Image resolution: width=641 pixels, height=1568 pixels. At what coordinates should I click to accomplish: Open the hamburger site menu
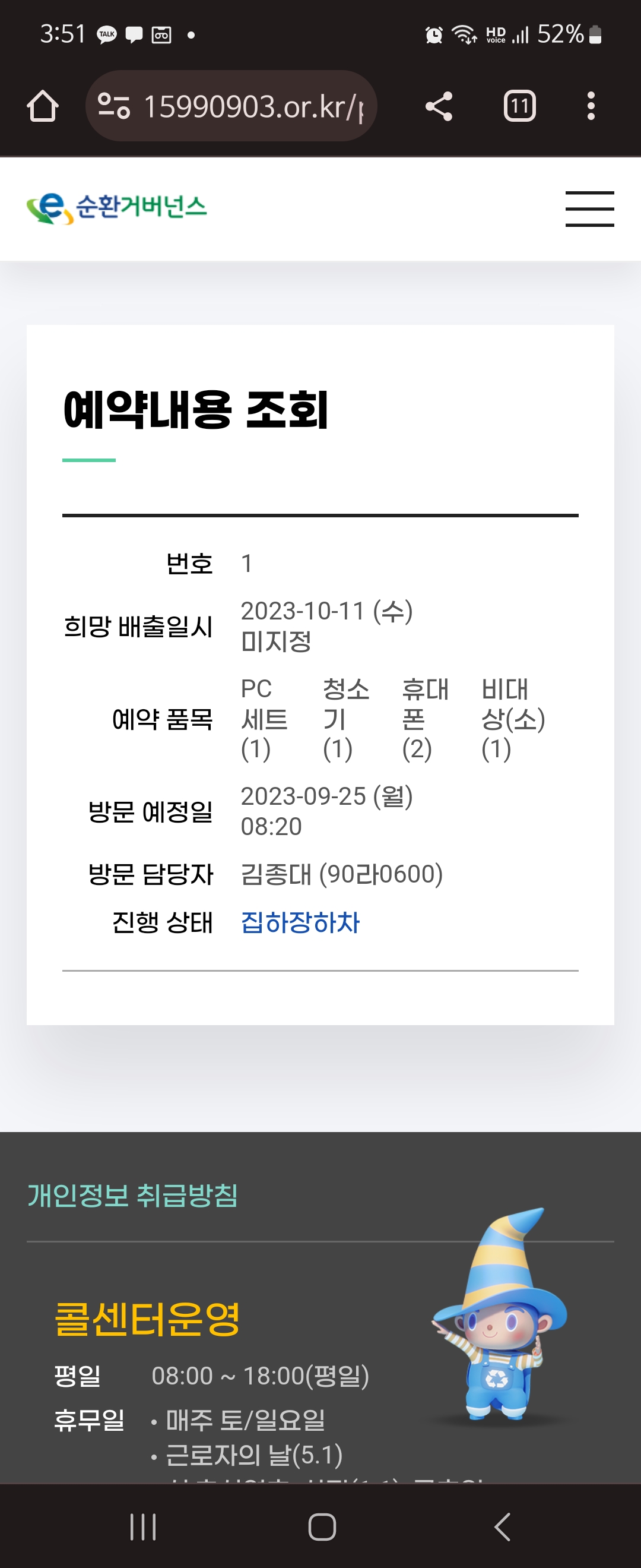point(589,209)
